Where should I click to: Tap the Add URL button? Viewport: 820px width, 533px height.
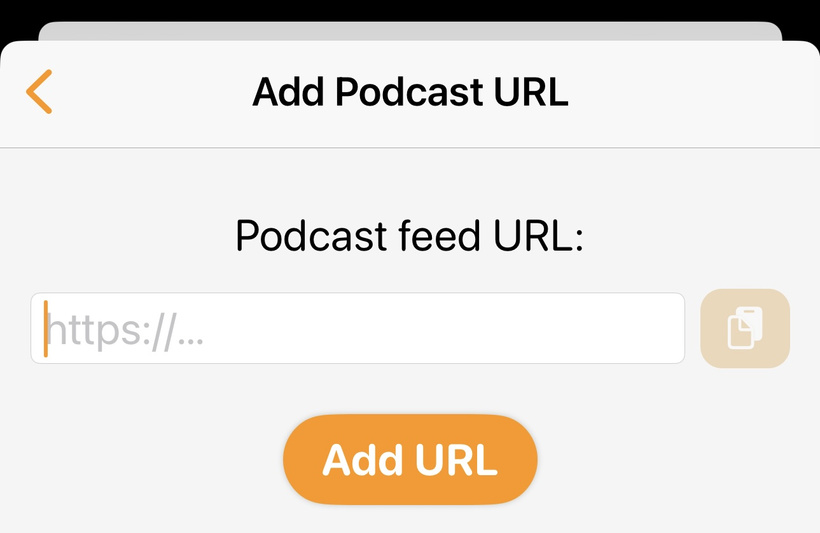pyautogui.click(x=410, y=460)
